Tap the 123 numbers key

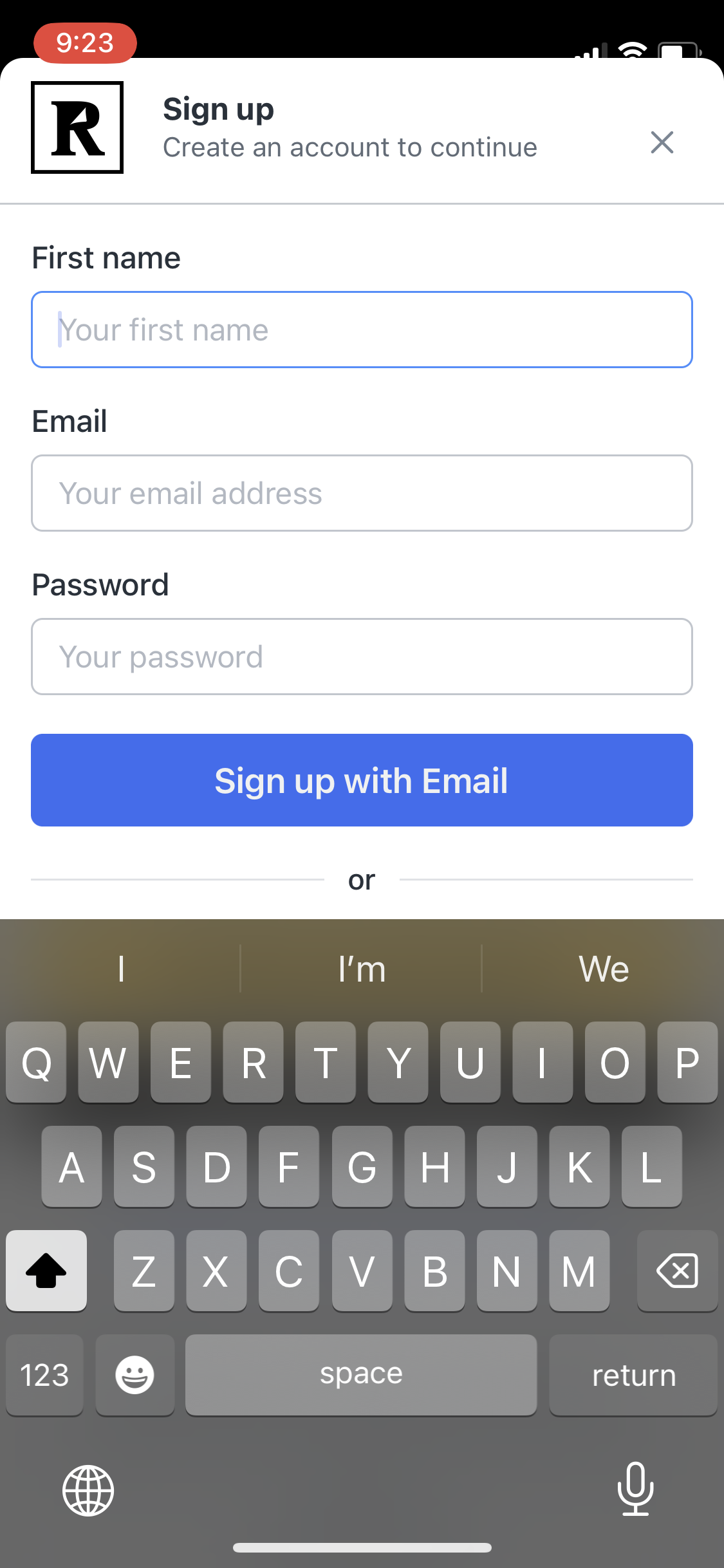tap(44, 1375)
